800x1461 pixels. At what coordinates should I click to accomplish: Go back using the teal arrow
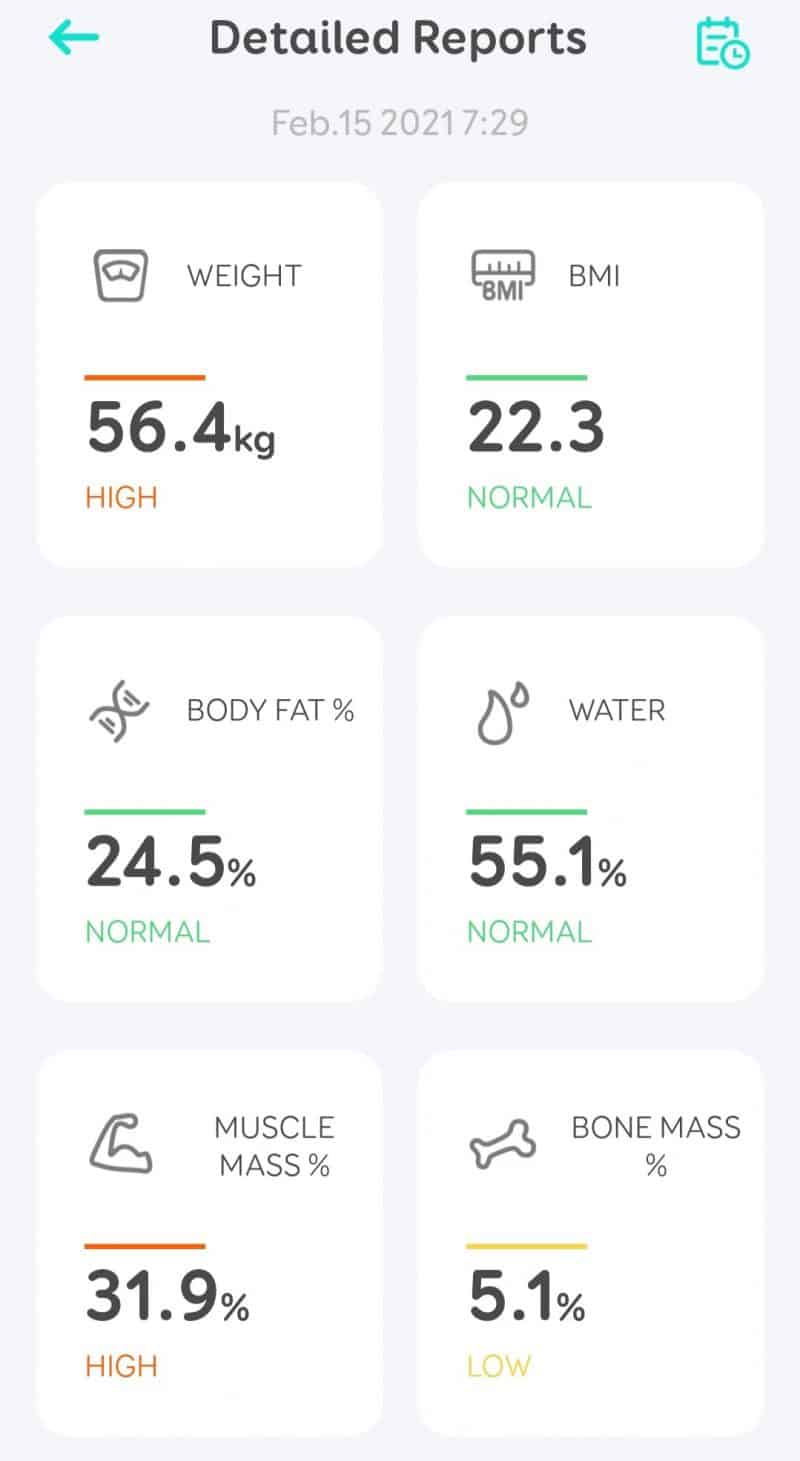coord(74,39)
